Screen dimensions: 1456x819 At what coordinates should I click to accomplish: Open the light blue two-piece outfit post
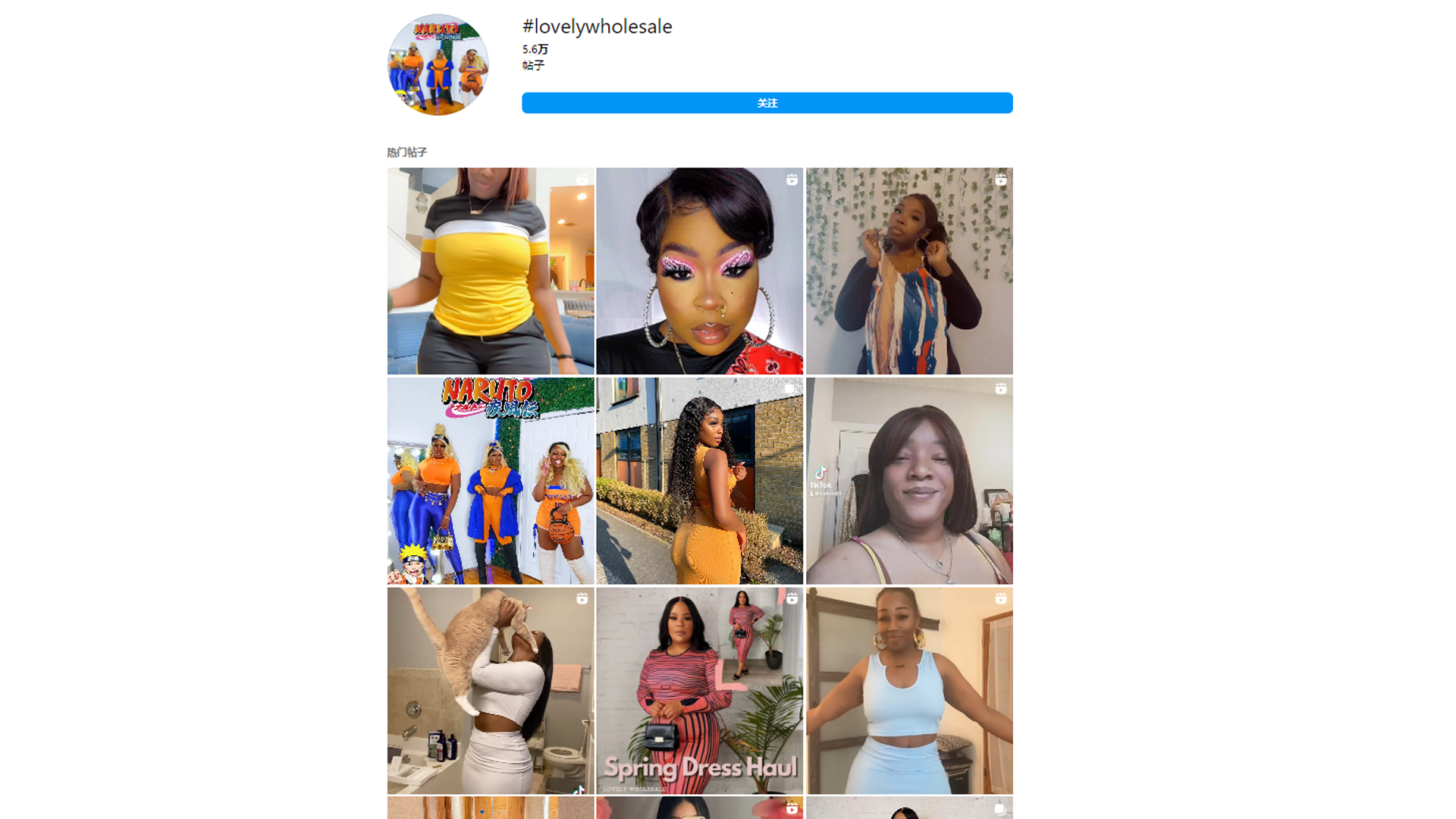click(908, 690)
